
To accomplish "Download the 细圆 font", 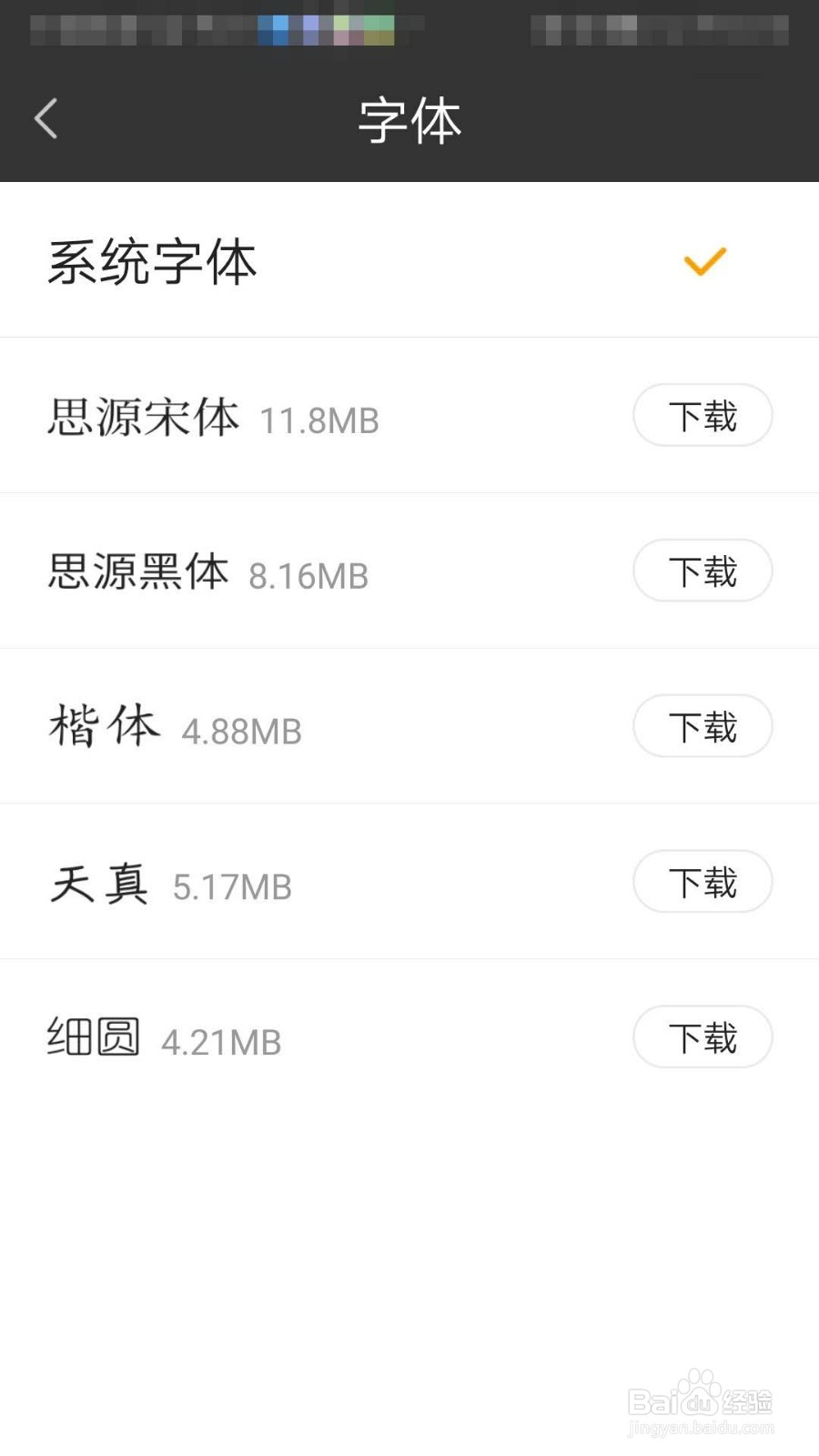I will (703, 1037).
